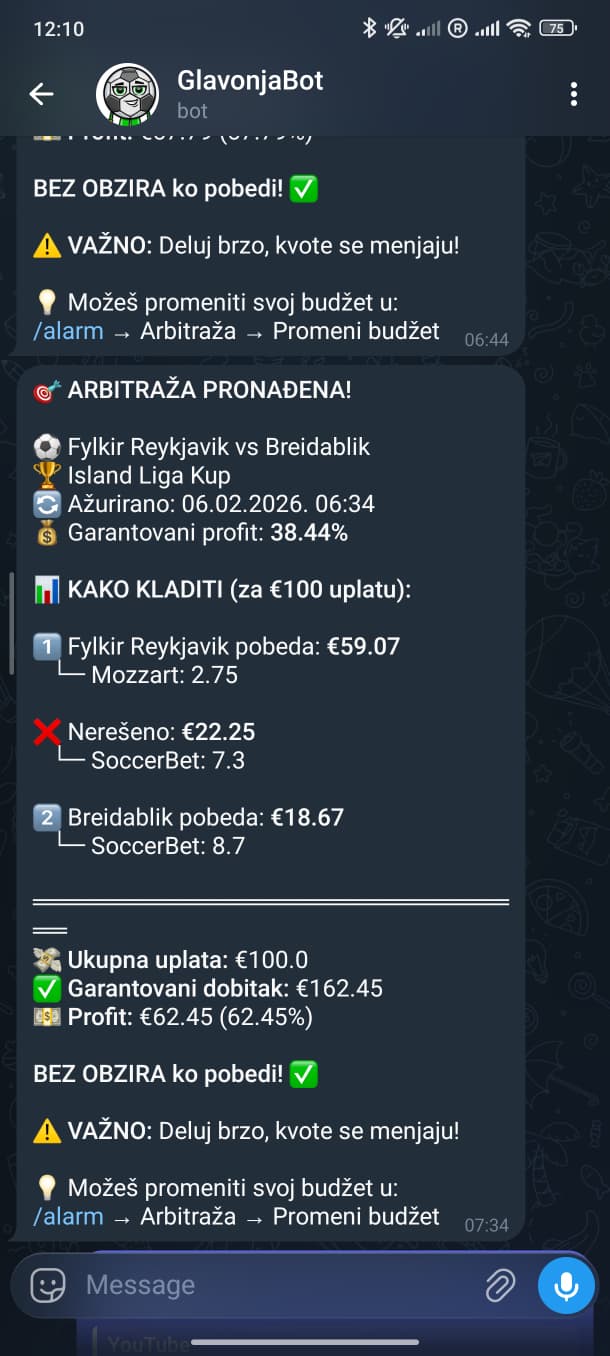Tap the /alarm command in the 07:34 message
Viewport: 610px width, 1356px height.
coord(68,1216)
